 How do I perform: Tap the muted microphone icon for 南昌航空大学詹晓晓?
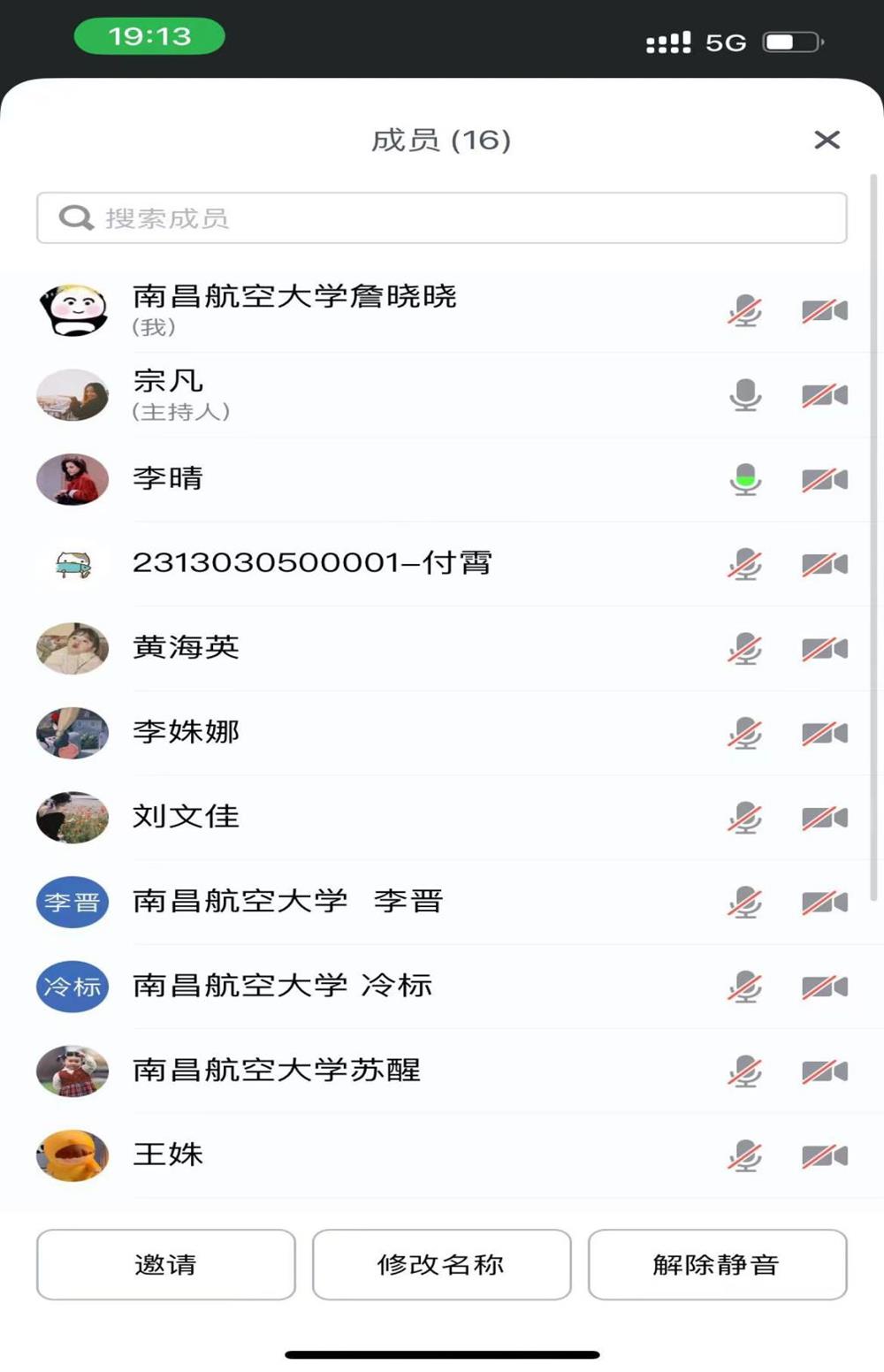click(x=745, y=311)
